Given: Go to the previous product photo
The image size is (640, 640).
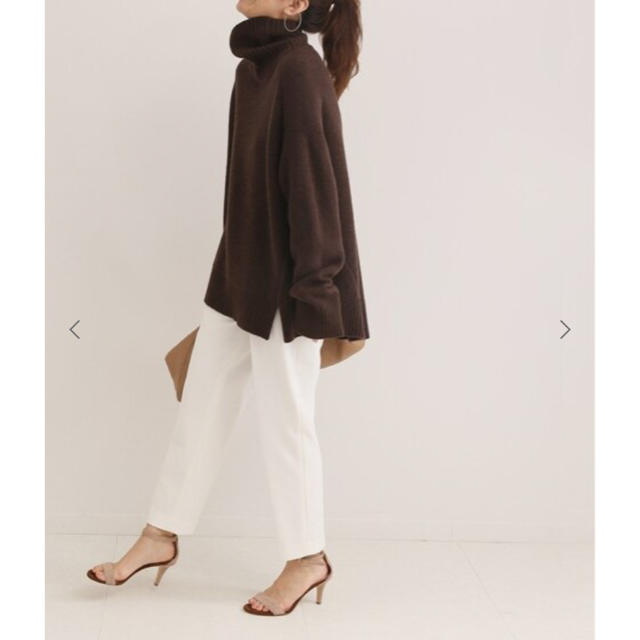Looking at the screenshot, I should 74,329.
